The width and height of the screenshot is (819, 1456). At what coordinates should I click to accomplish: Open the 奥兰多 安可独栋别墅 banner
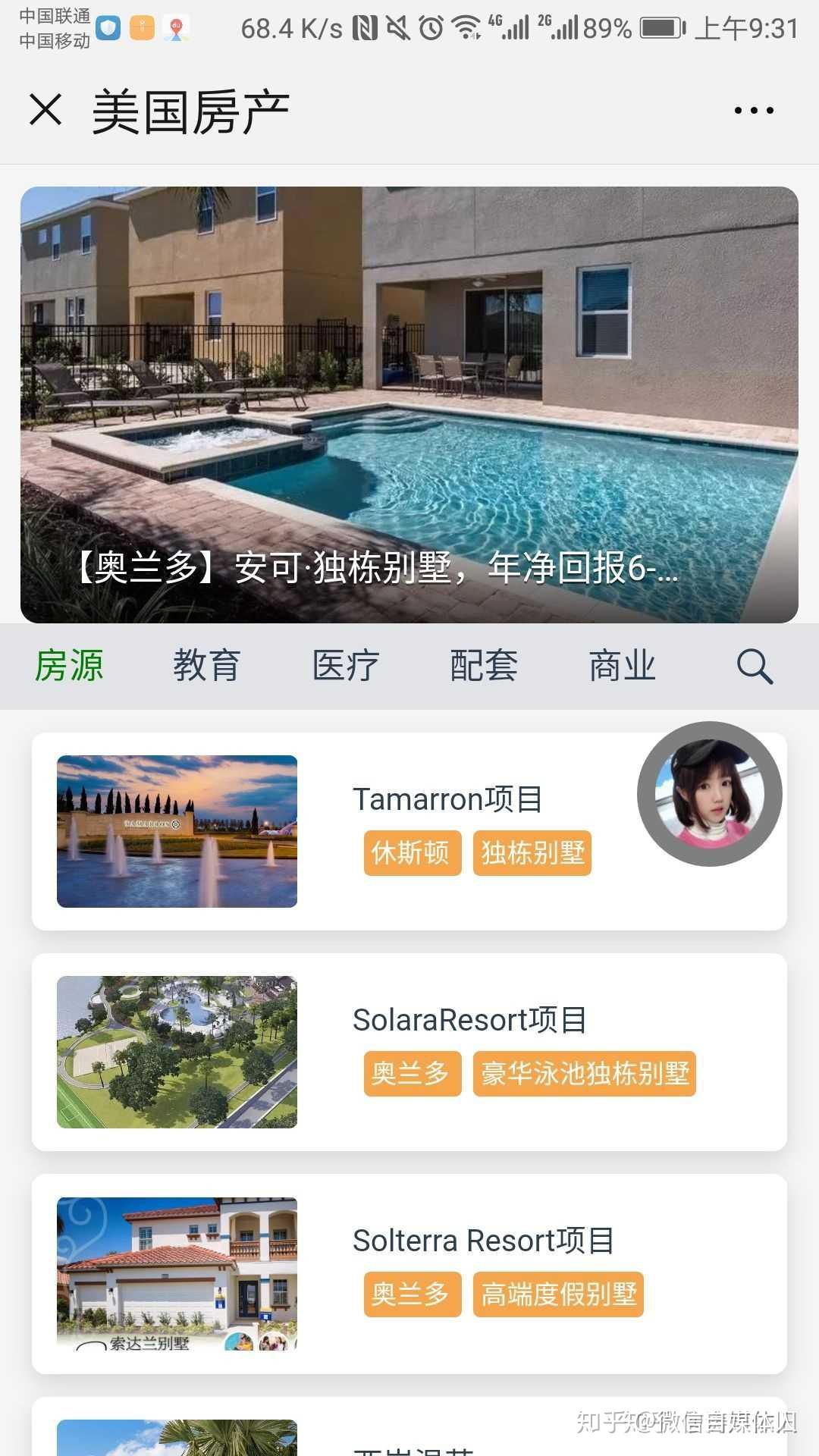409,404
